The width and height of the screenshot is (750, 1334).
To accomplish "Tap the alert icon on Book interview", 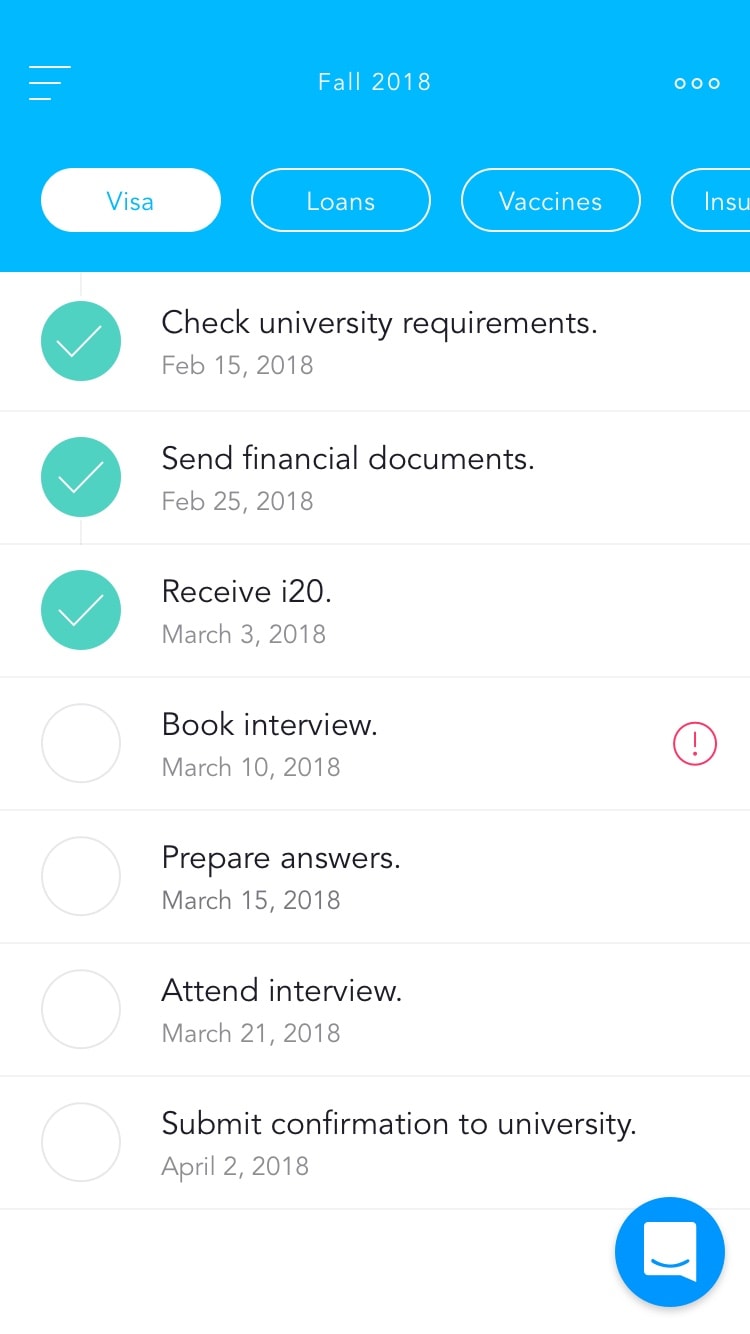I will click(x=695, y=743).
